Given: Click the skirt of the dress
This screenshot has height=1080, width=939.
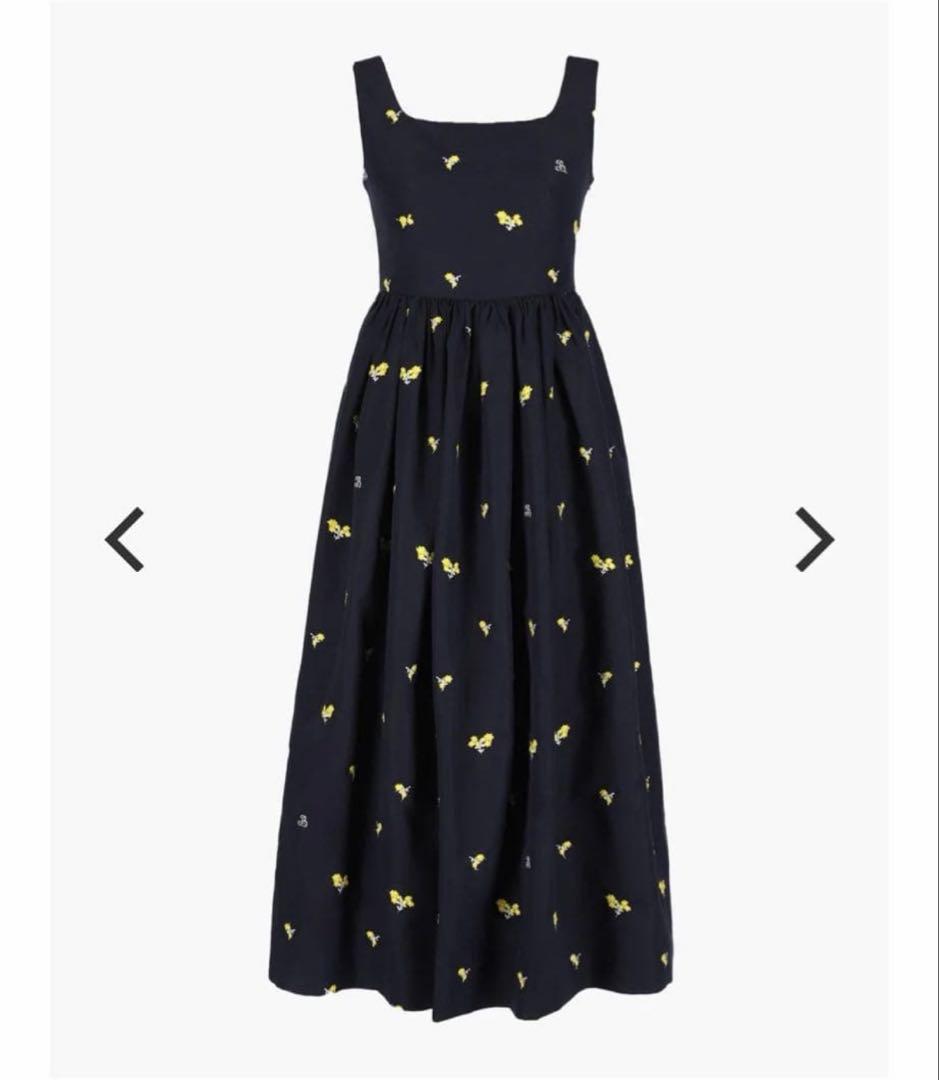Looking at the screenshot, I should pyautogui.click(x=470, y=650).
